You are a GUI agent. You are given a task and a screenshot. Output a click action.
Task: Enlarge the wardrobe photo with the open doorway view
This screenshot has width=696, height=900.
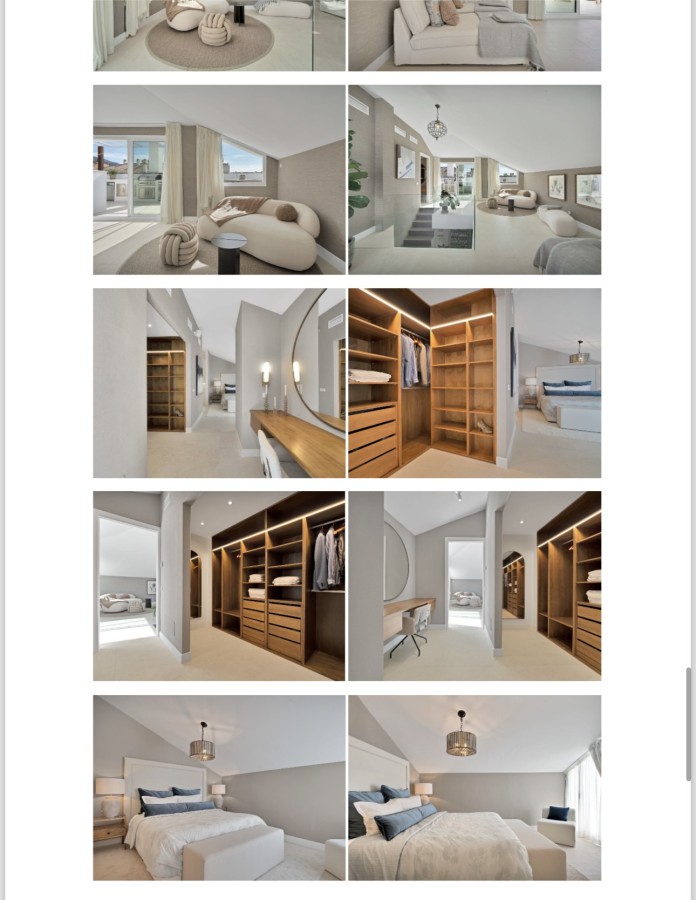[x=219, y=586]
